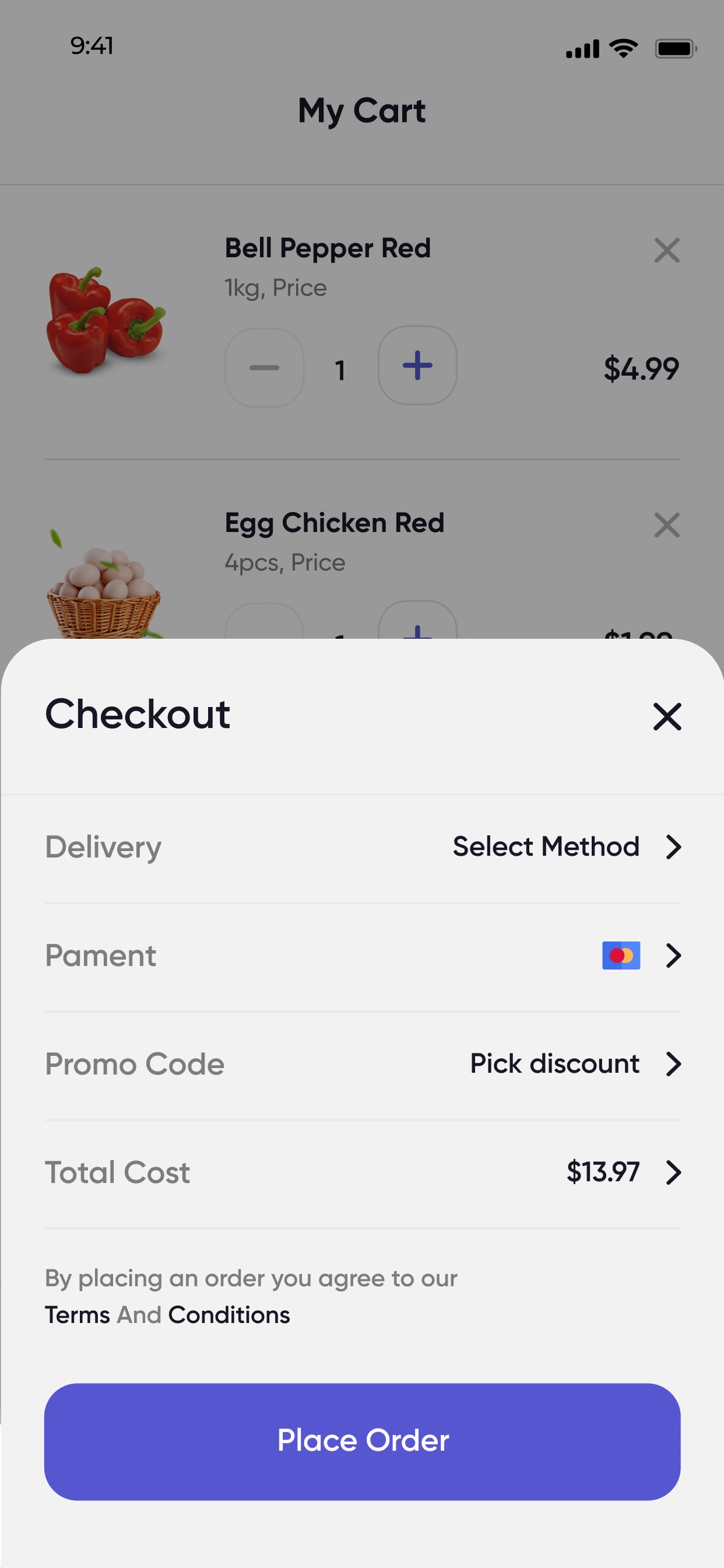Tap the Bell Pepper Red product thumbnail
This screenshot has width=724, height=1568.
[107, 323]
